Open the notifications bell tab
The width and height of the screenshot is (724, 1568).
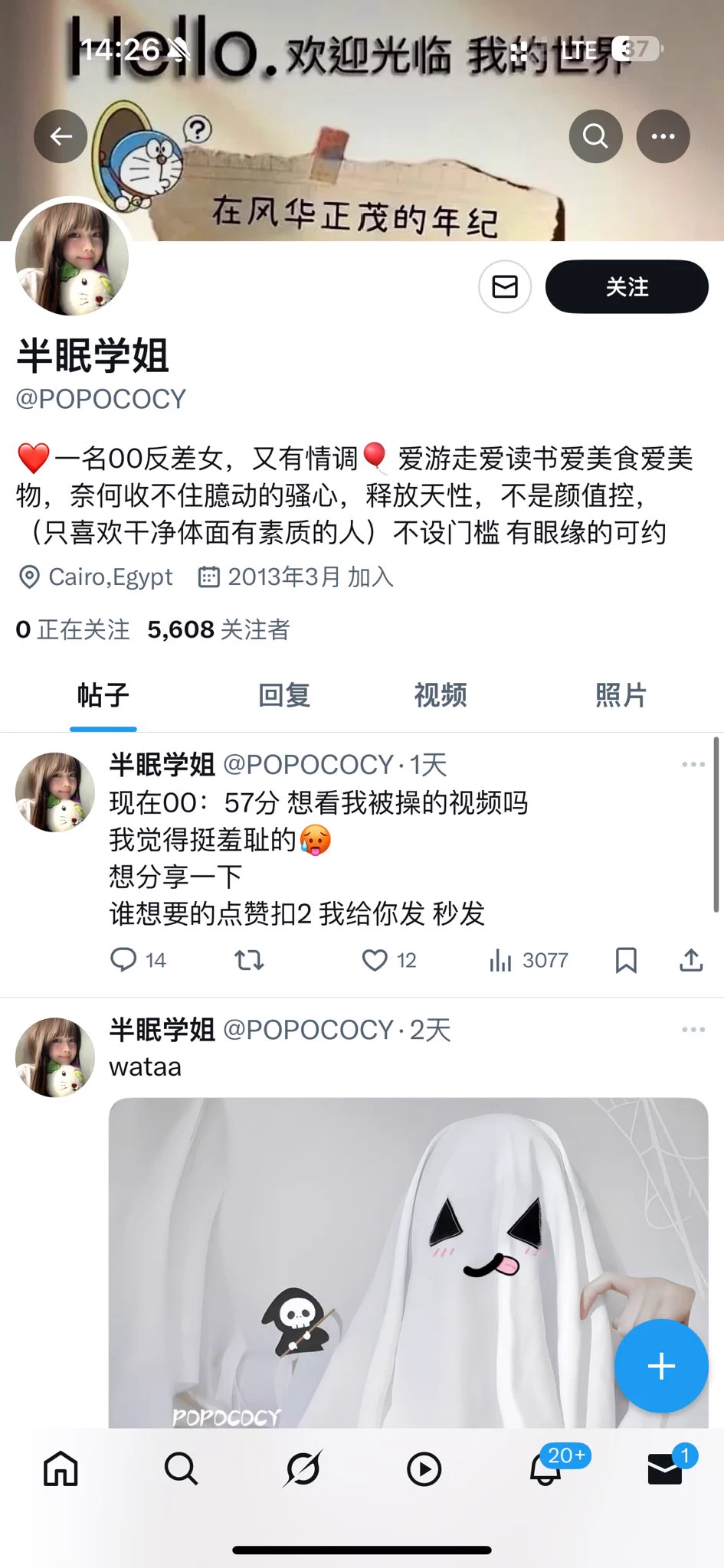point(545,1468)
